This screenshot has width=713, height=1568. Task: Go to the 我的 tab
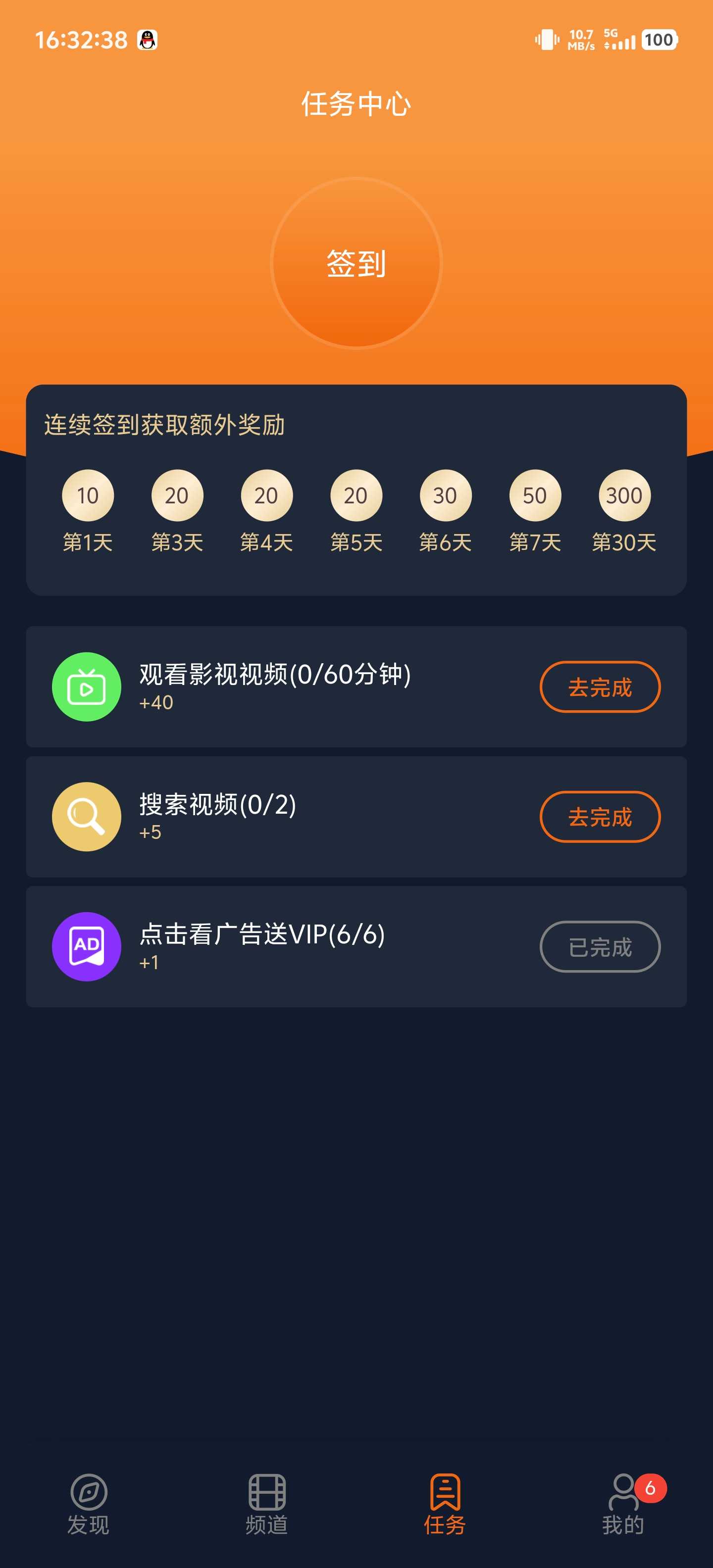coord(623,1504)
